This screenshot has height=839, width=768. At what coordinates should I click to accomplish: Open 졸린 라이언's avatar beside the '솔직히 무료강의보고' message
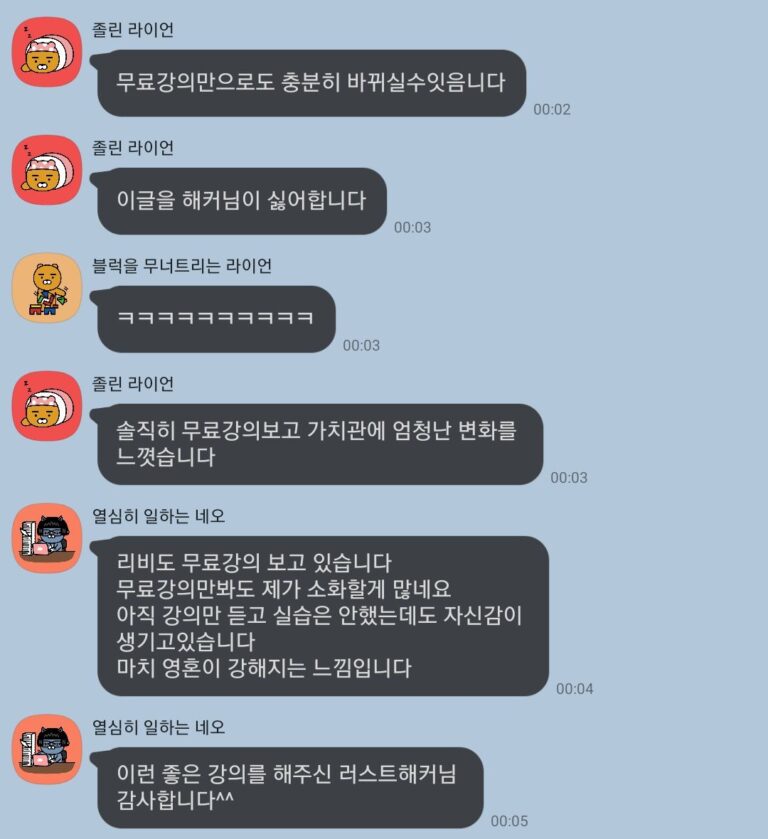click(46, 406)
